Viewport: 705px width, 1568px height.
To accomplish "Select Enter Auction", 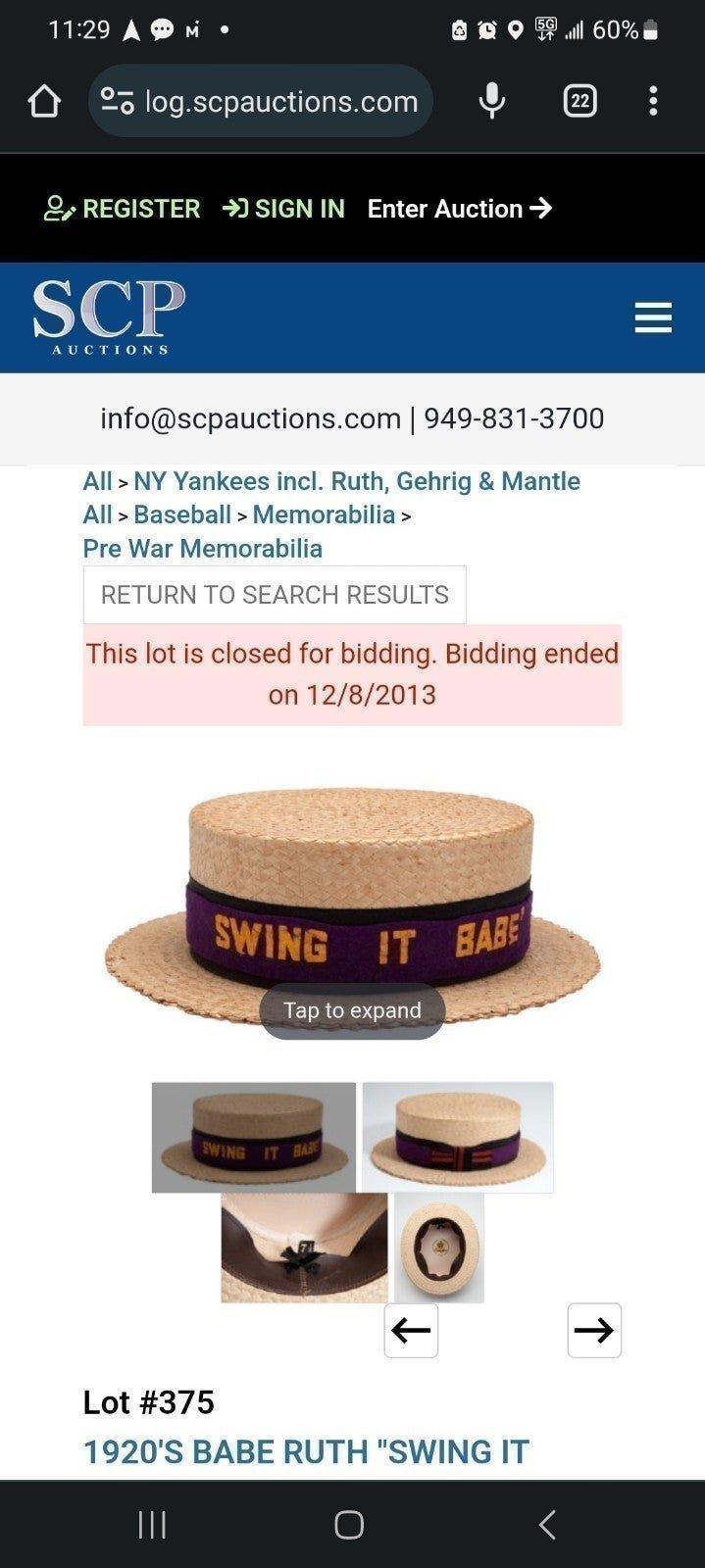I will tap(460, 209).
